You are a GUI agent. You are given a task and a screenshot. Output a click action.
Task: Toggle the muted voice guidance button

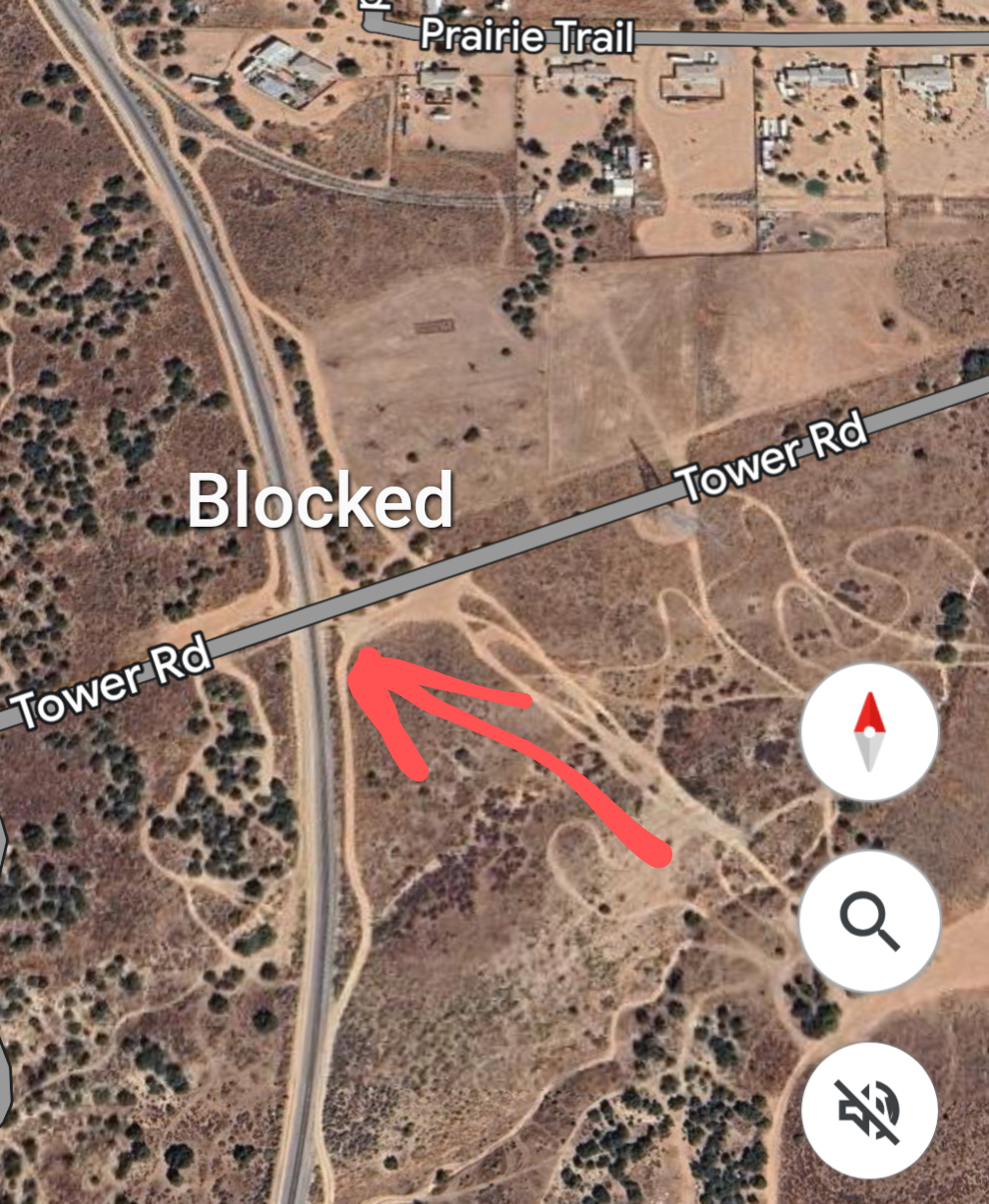coord(869,1111)
